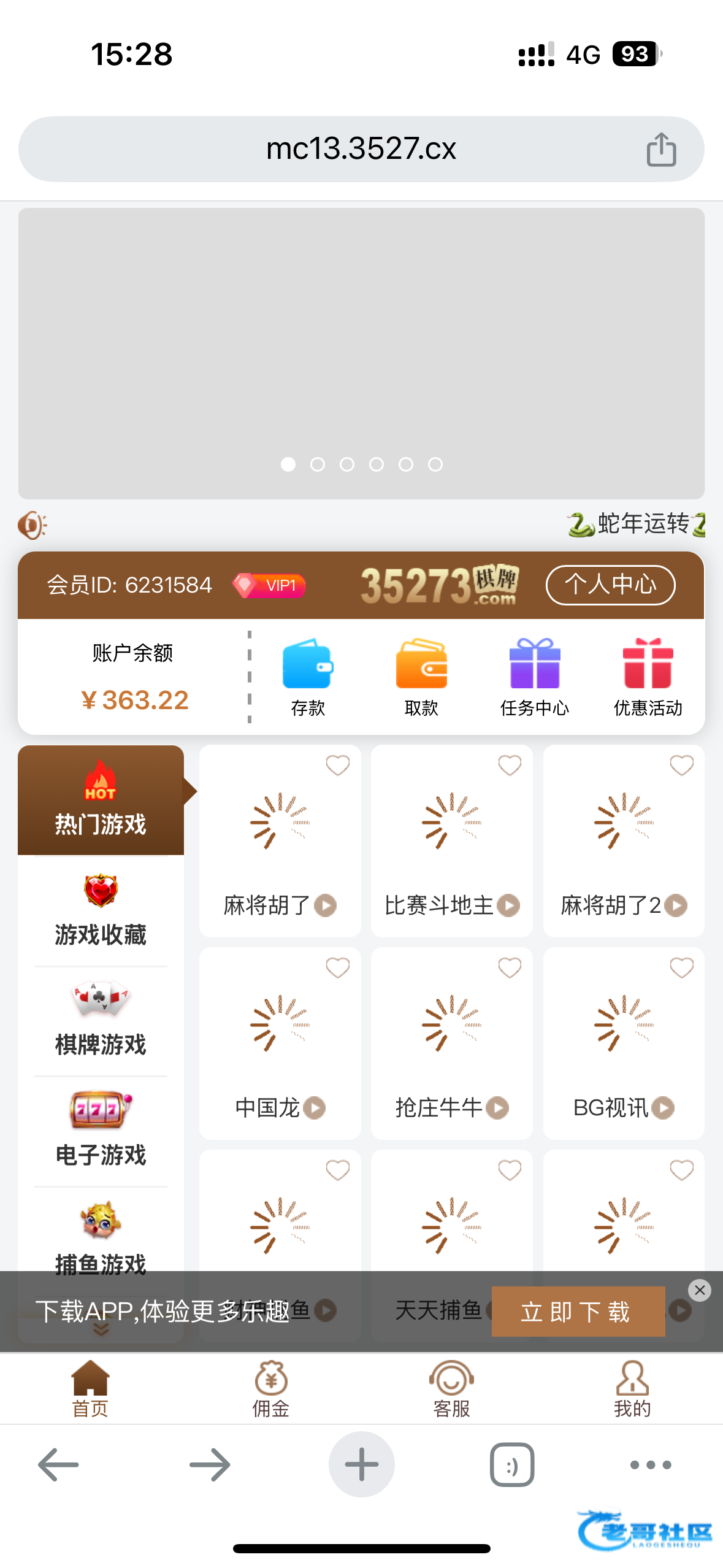Open 个人中心 personal center

pyautogui.click(x=610, y=585)
